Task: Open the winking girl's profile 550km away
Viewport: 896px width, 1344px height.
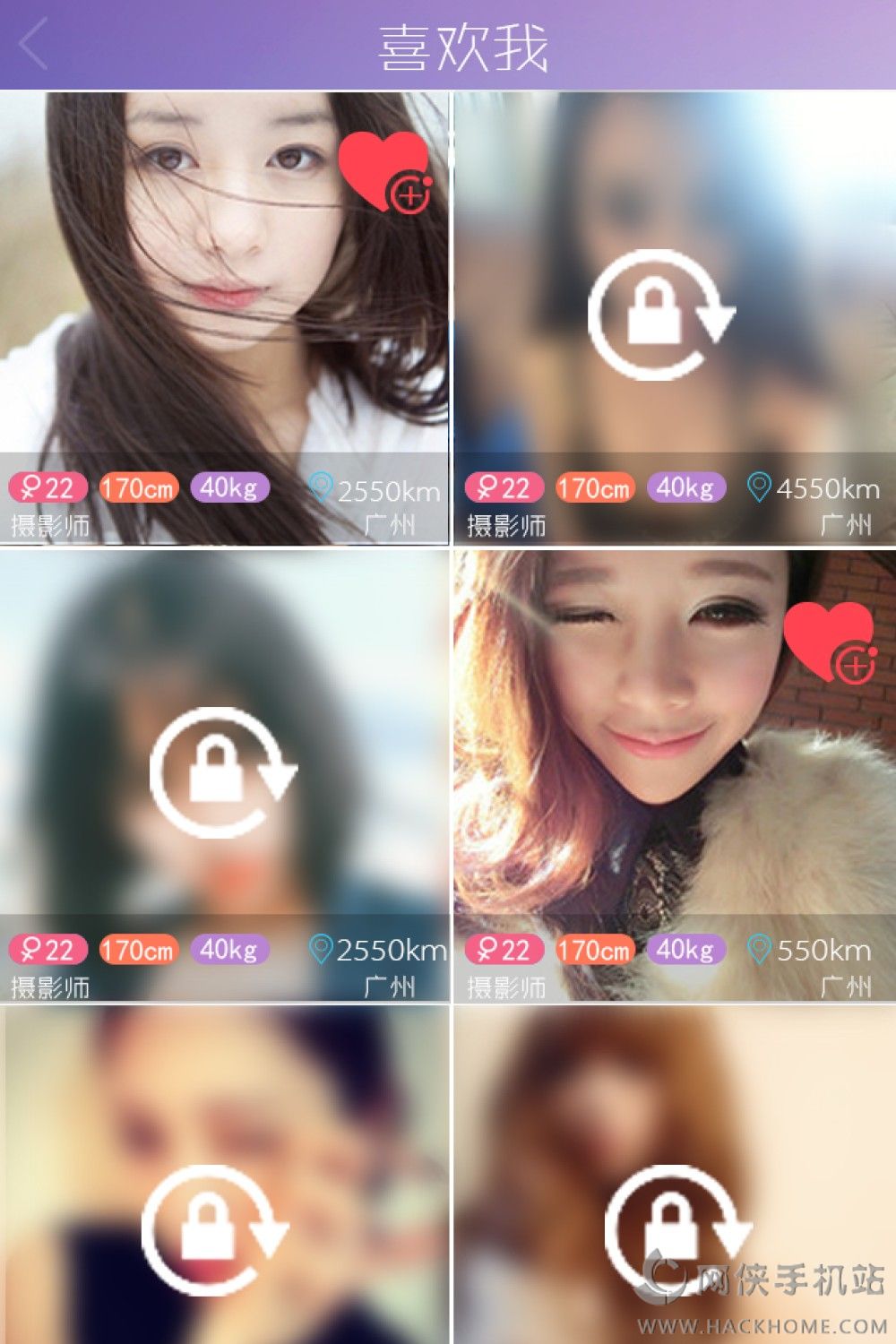Action: 675,775
